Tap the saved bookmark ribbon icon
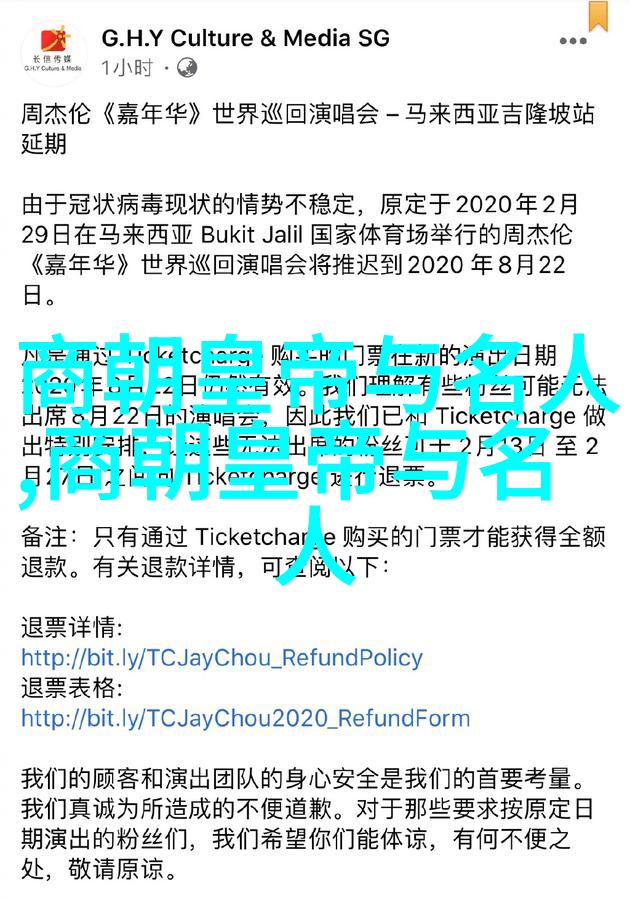Viewport: 630px width, 901px height. pos(599,14)
